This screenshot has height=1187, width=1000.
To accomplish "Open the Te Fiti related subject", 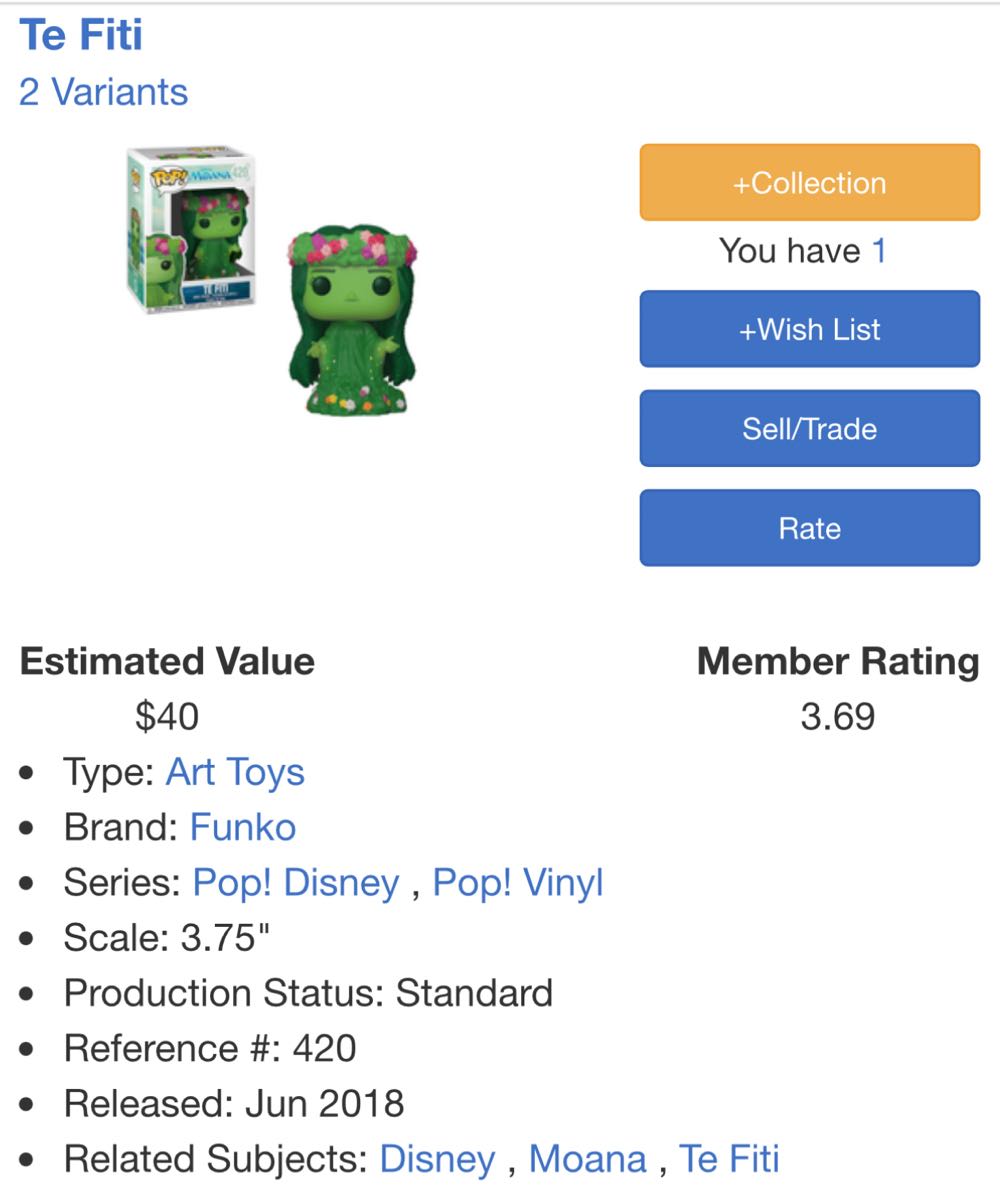I will click(x=729, y=1158).
